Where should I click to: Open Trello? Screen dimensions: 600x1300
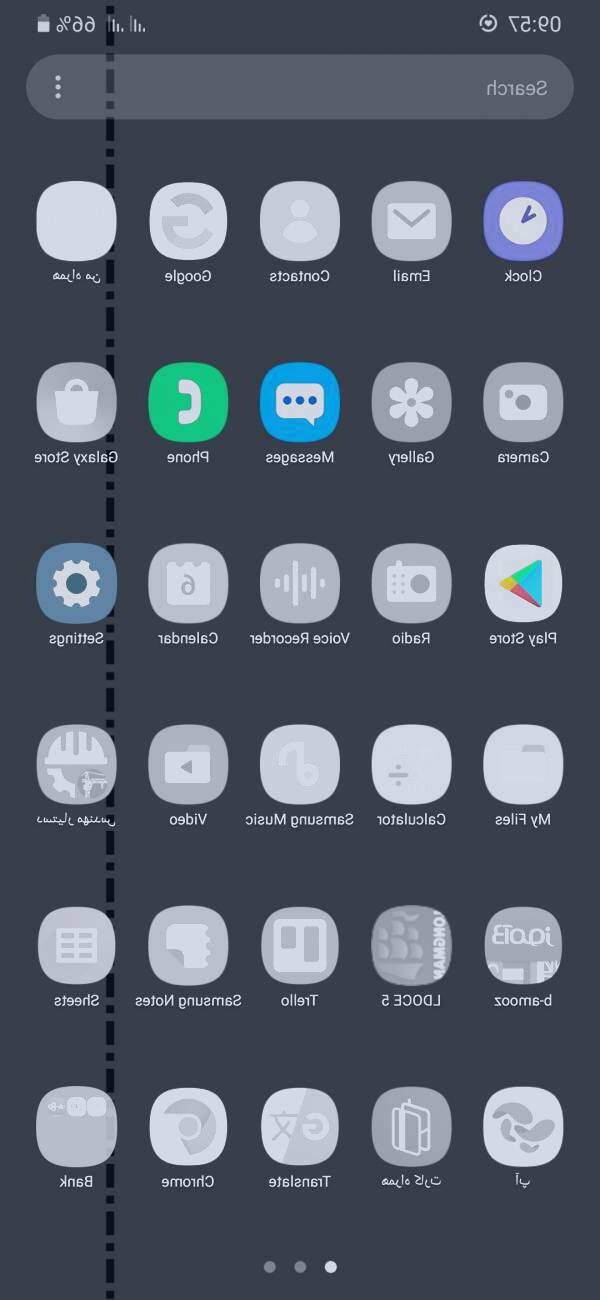(x=300, y=946)
